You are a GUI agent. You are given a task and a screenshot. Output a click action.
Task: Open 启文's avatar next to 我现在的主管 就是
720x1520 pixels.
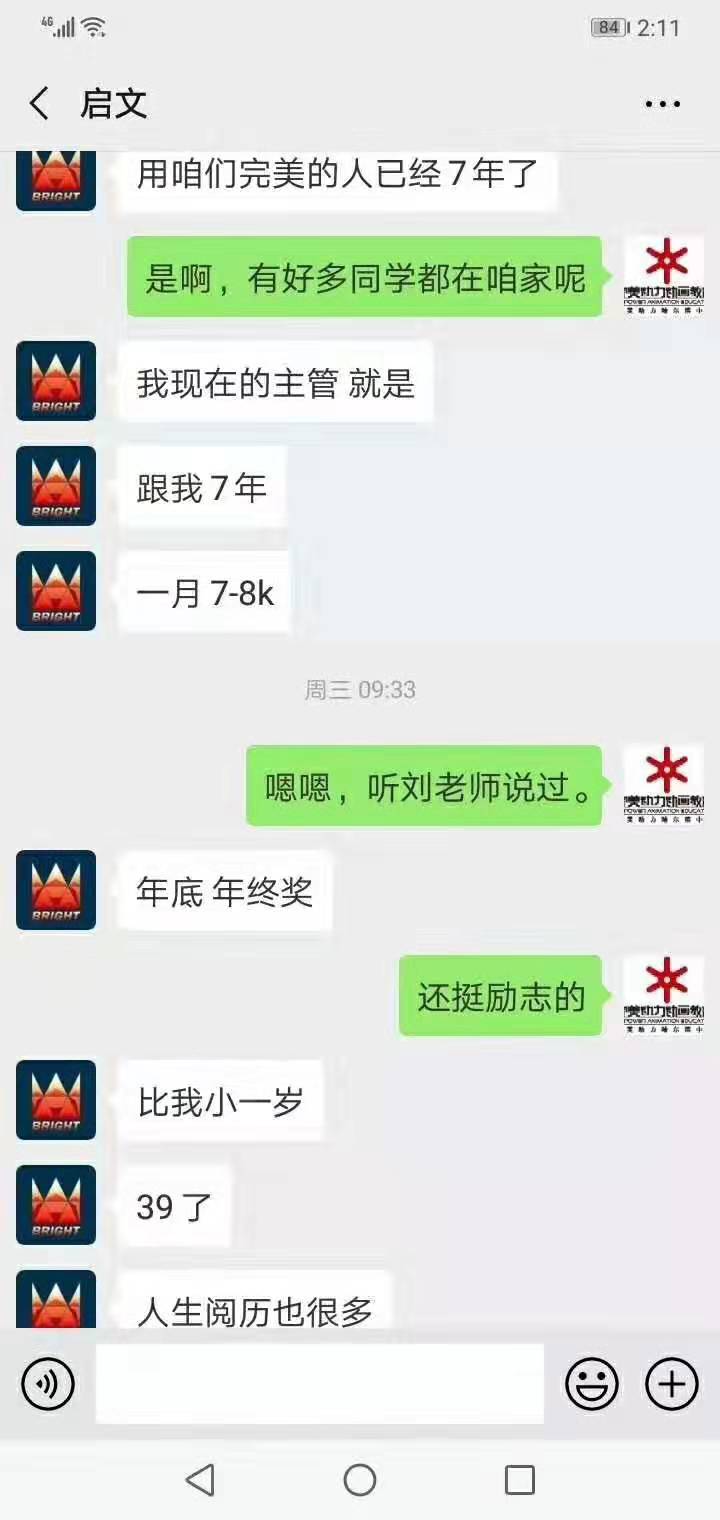[x=56, y=381]
